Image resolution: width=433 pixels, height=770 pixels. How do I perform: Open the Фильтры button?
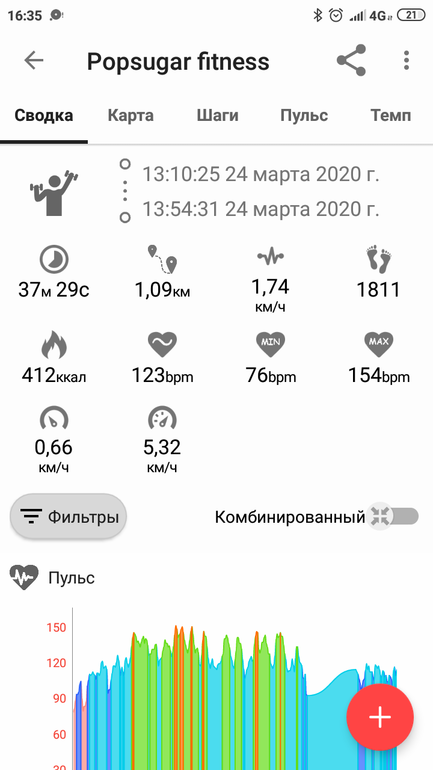(x=68, y=517)
